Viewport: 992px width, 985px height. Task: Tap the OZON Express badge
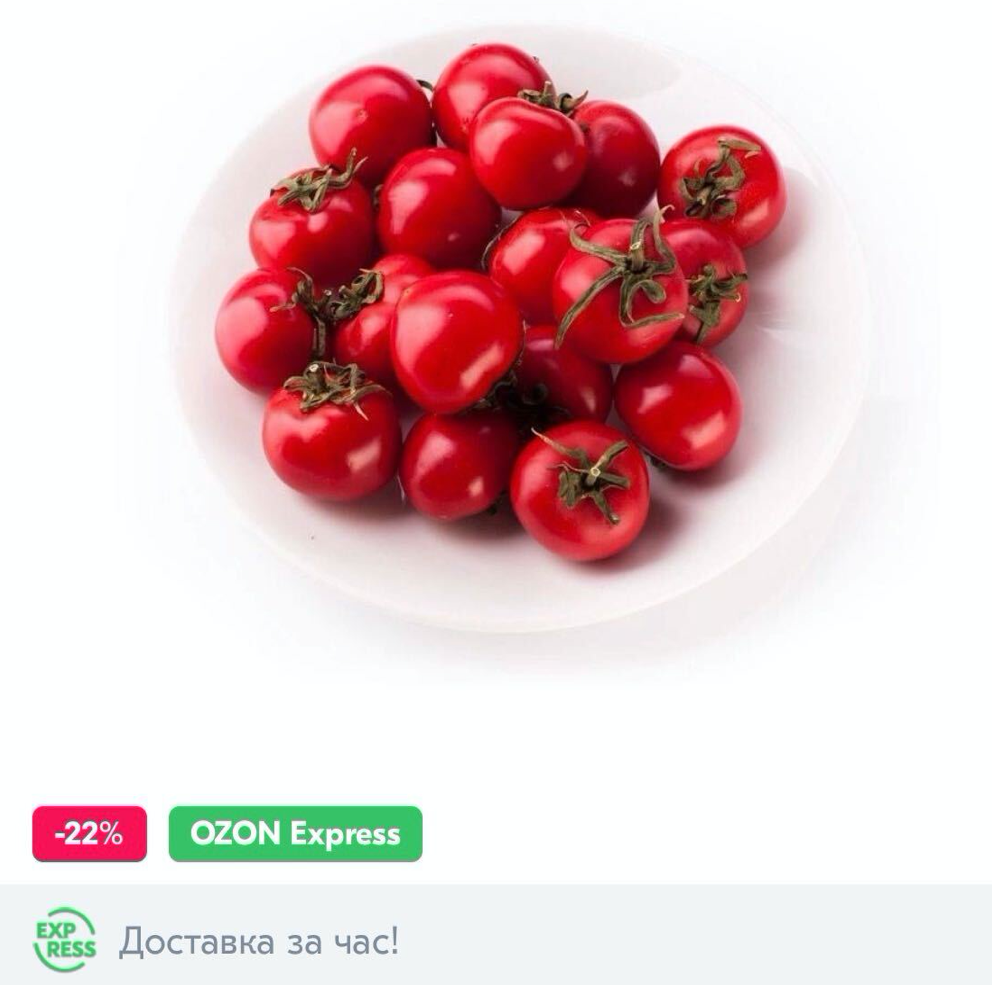click(295, 834)
